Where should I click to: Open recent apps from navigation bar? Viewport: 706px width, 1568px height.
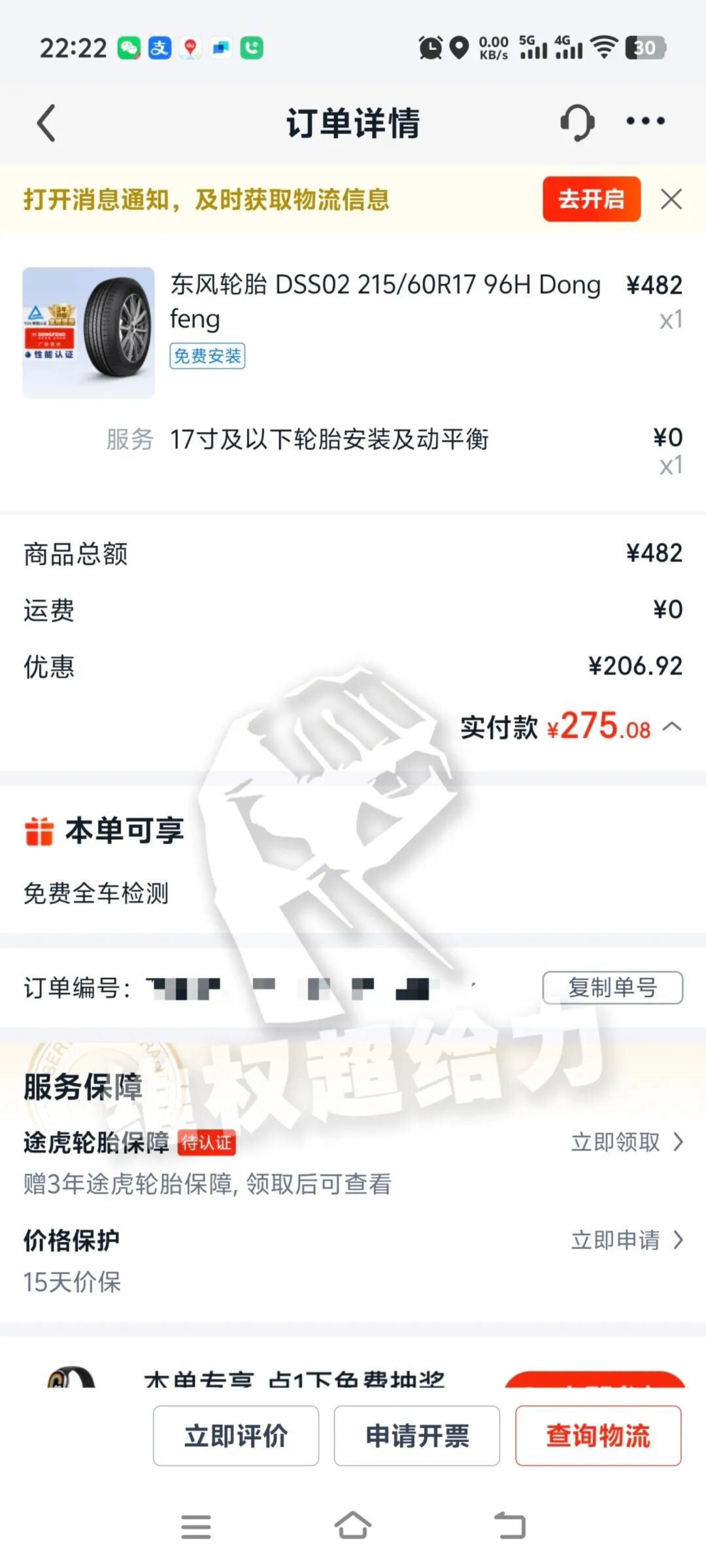195,1526
